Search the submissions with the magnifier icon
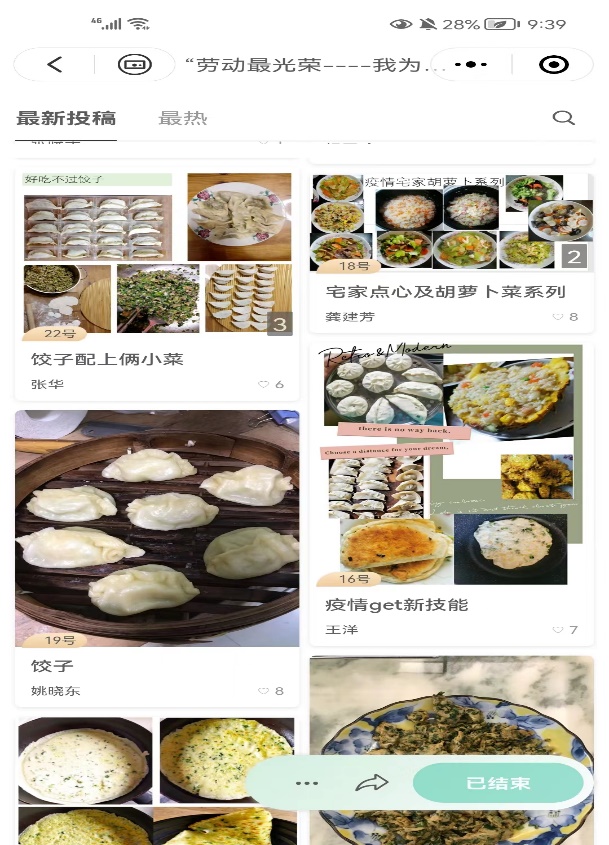This screenshot has width=609, height=845. [x=564, y=118]
